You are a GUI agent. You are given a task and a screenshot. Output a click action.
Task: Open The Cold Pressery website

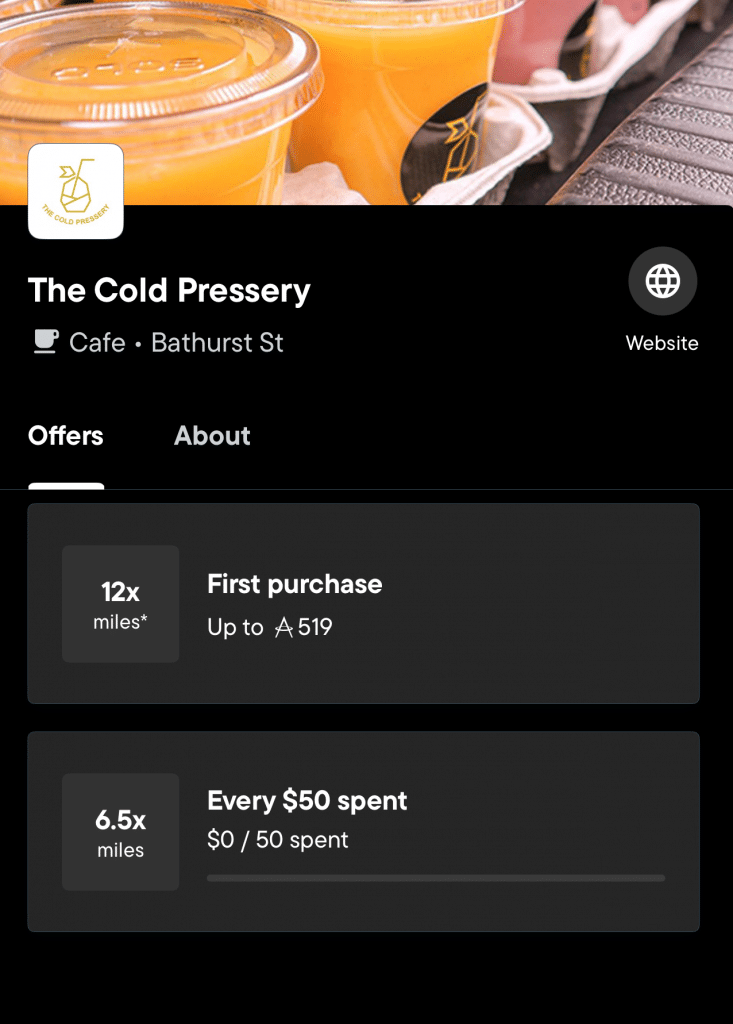tap(662, 282)
